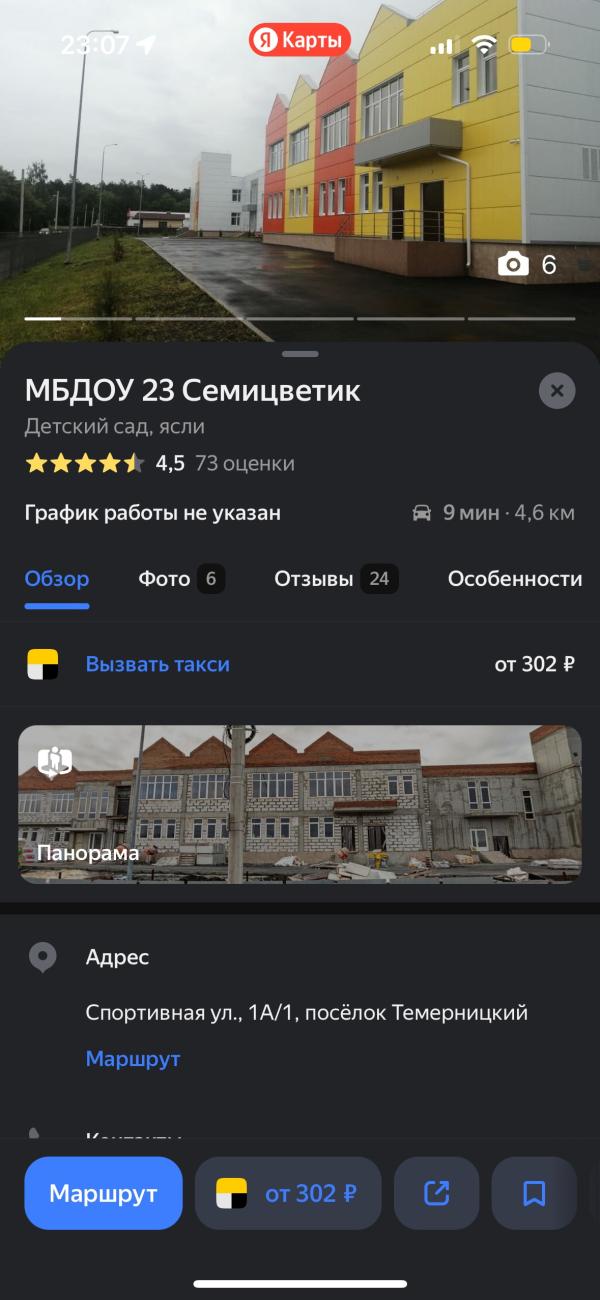Order a taxi from 302 ₽ button
This screenshot has width=600, height=1300.
pyautogui.click(x=288, y=1193)
